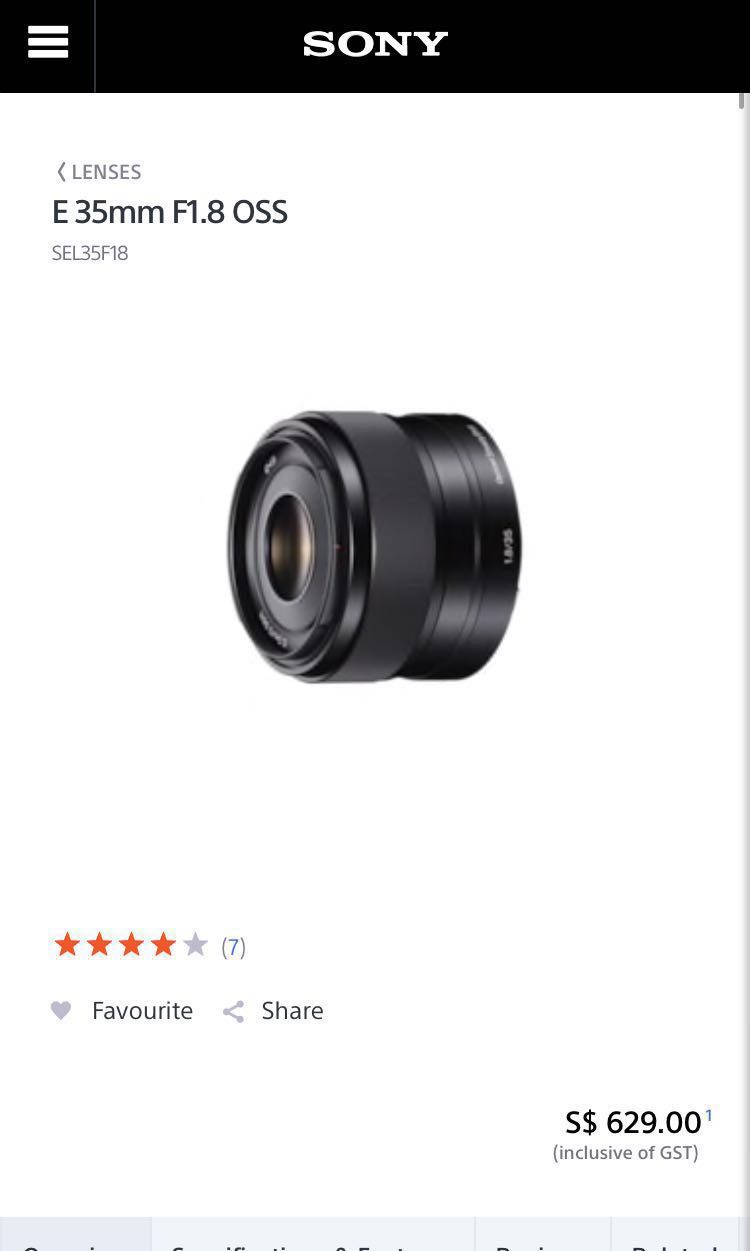
Task: Switch to the Specifications & Features tab
Action: pos(312,1238)
